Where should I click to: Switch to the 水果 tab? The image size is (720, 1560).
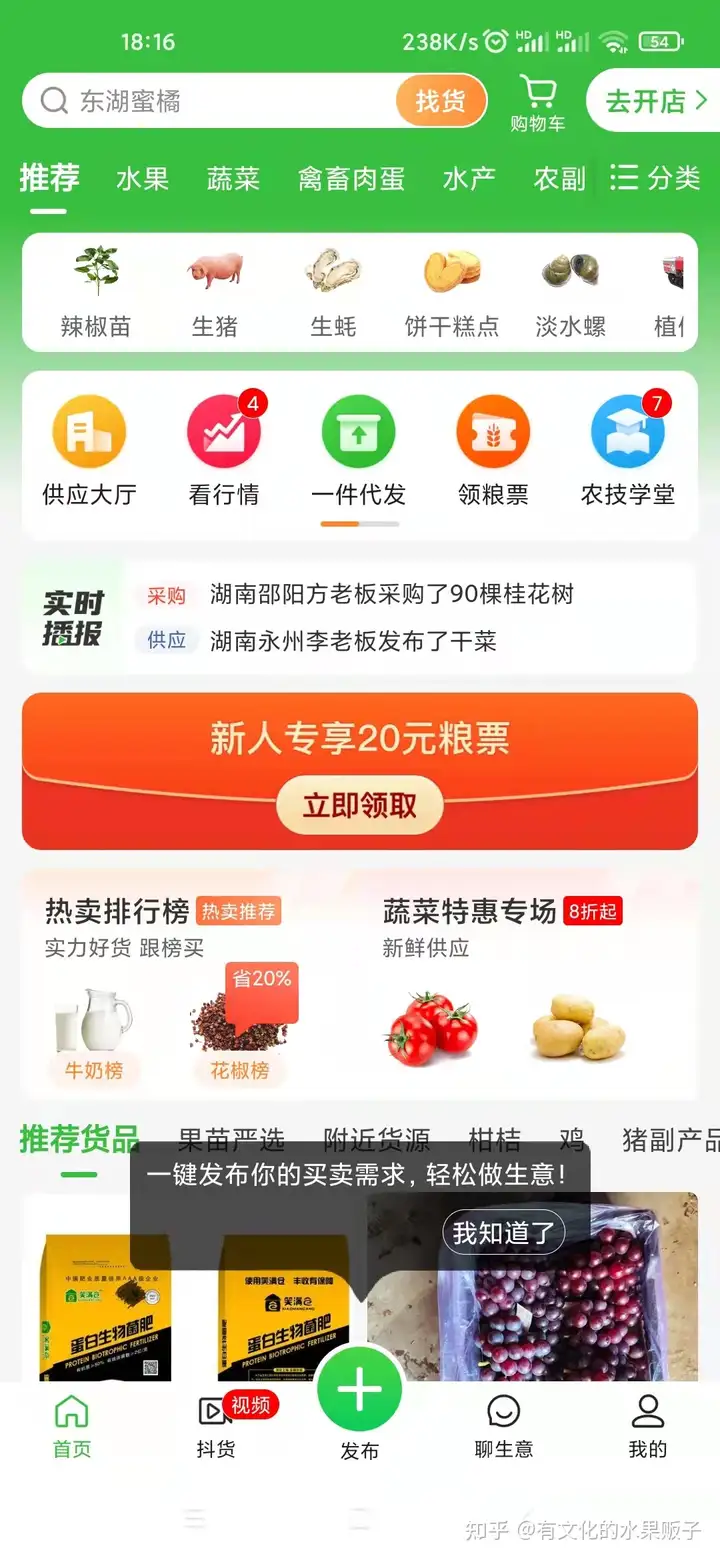143,179
